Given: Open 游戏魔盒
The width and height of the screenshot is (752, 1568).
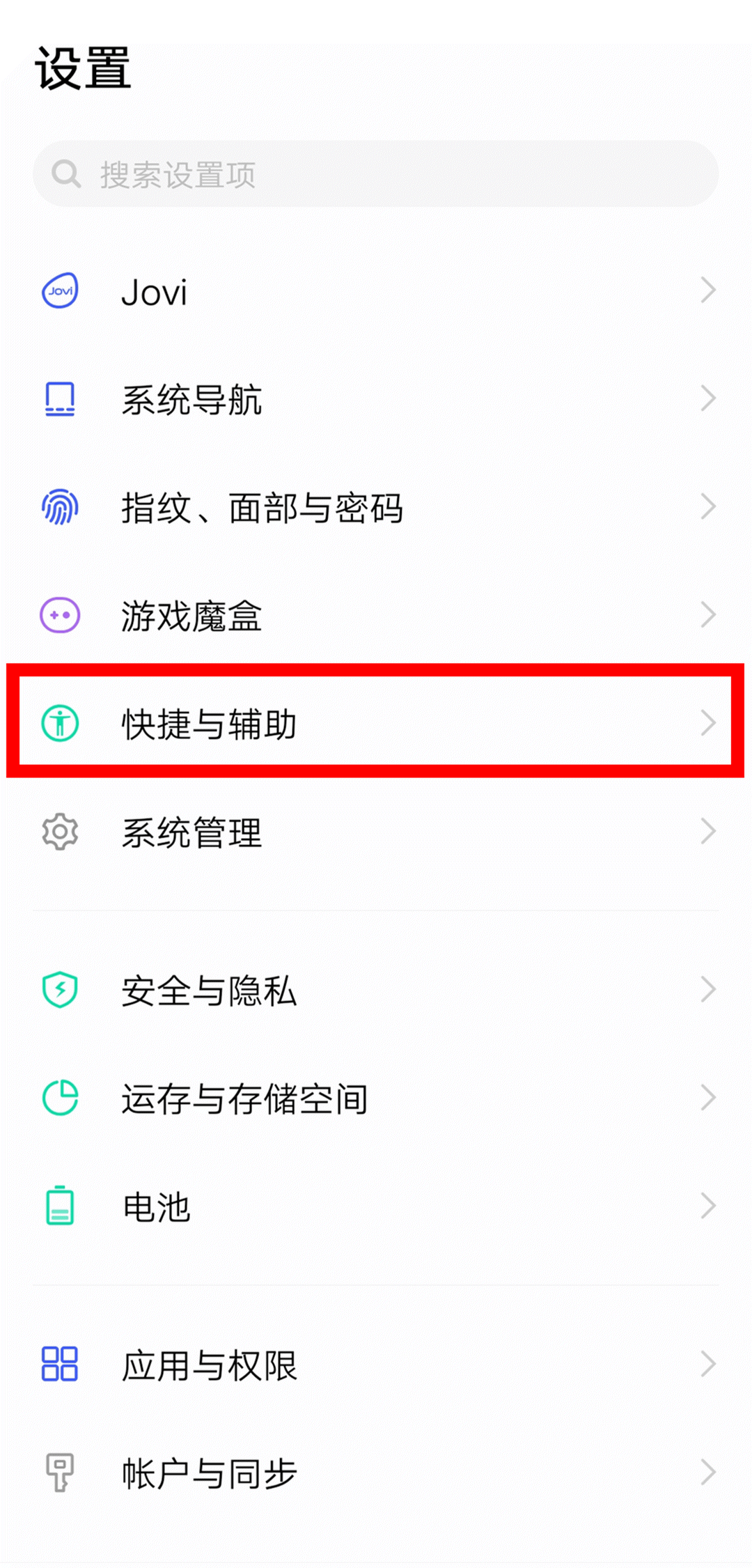Looking at the screenshot, I should [x=376, y=615].
